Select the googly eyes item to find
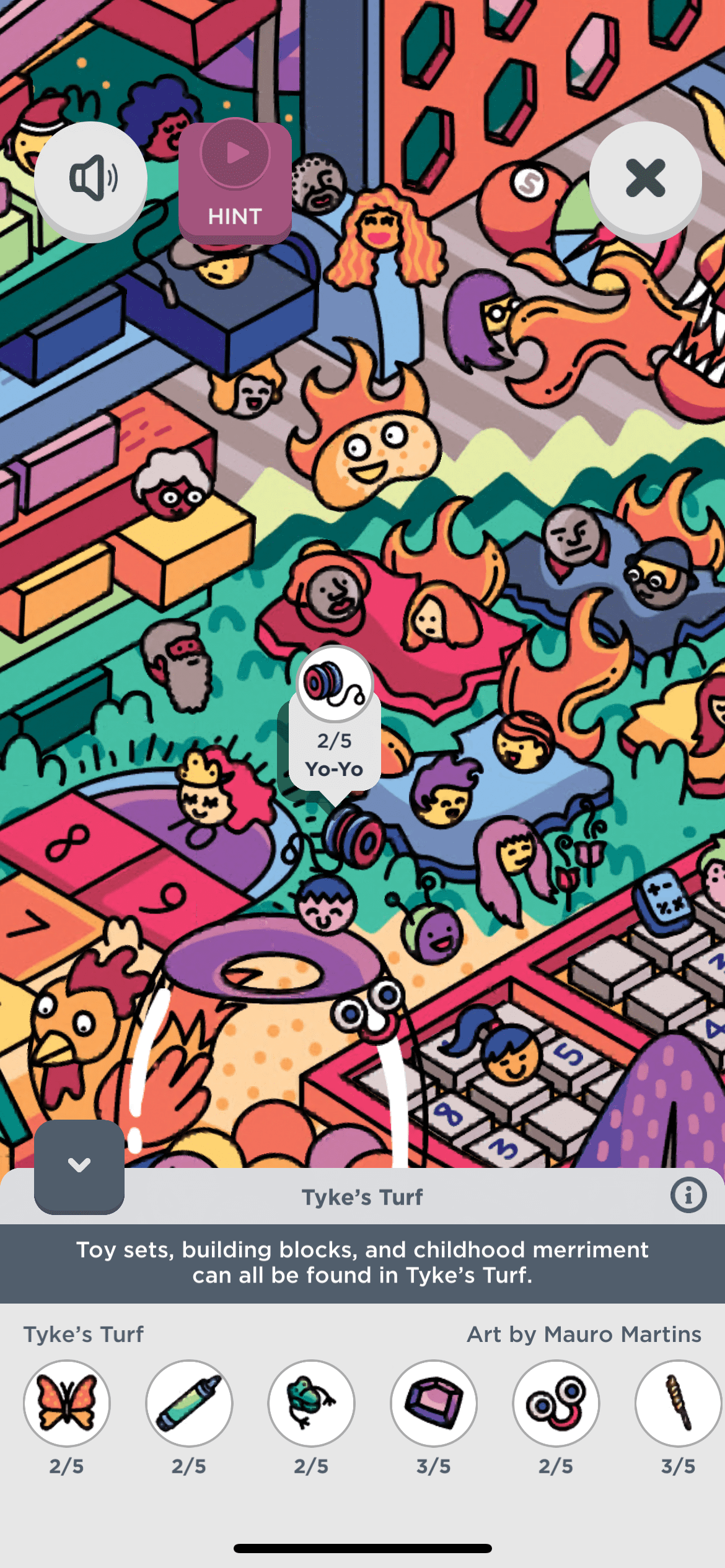This screenshot has height=1568, width=725. (556, 1403)
